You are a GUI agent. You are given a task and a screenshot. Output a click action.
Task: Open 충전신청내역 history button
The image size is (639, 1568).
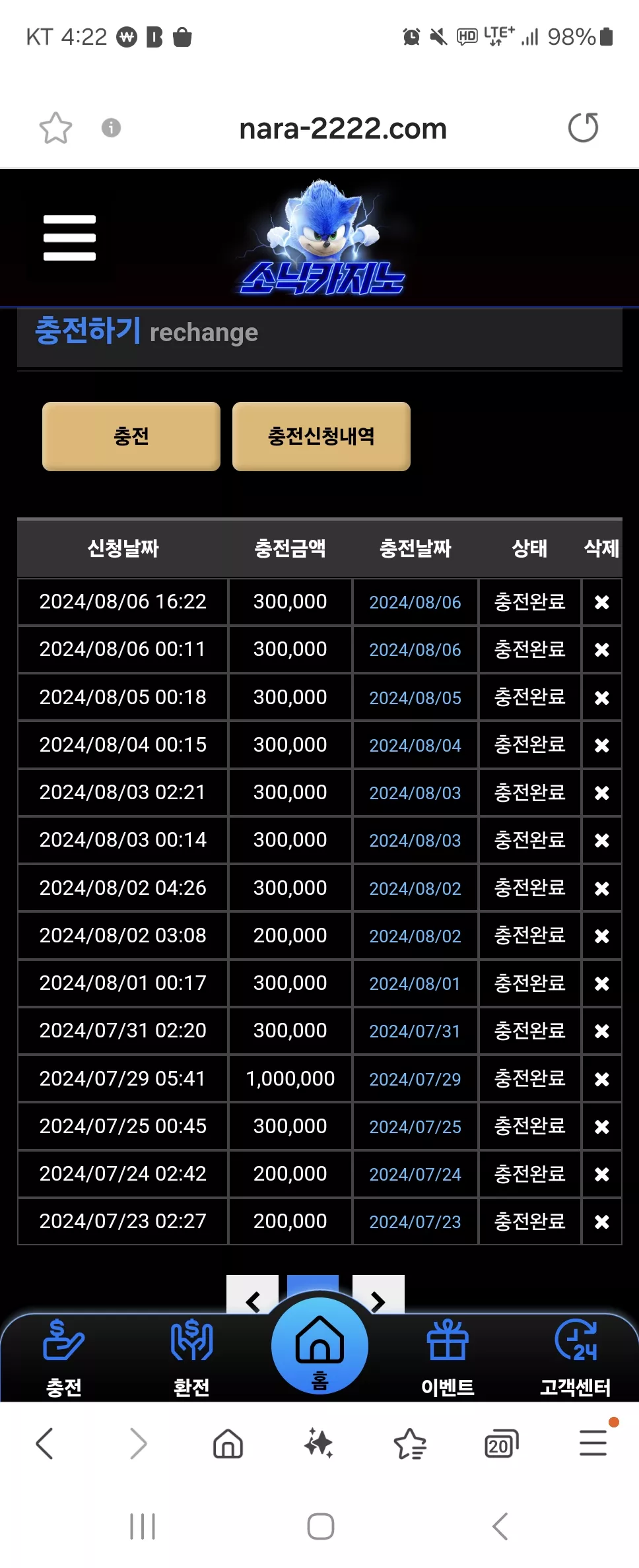pyautogui.click(x=321, y=436)
